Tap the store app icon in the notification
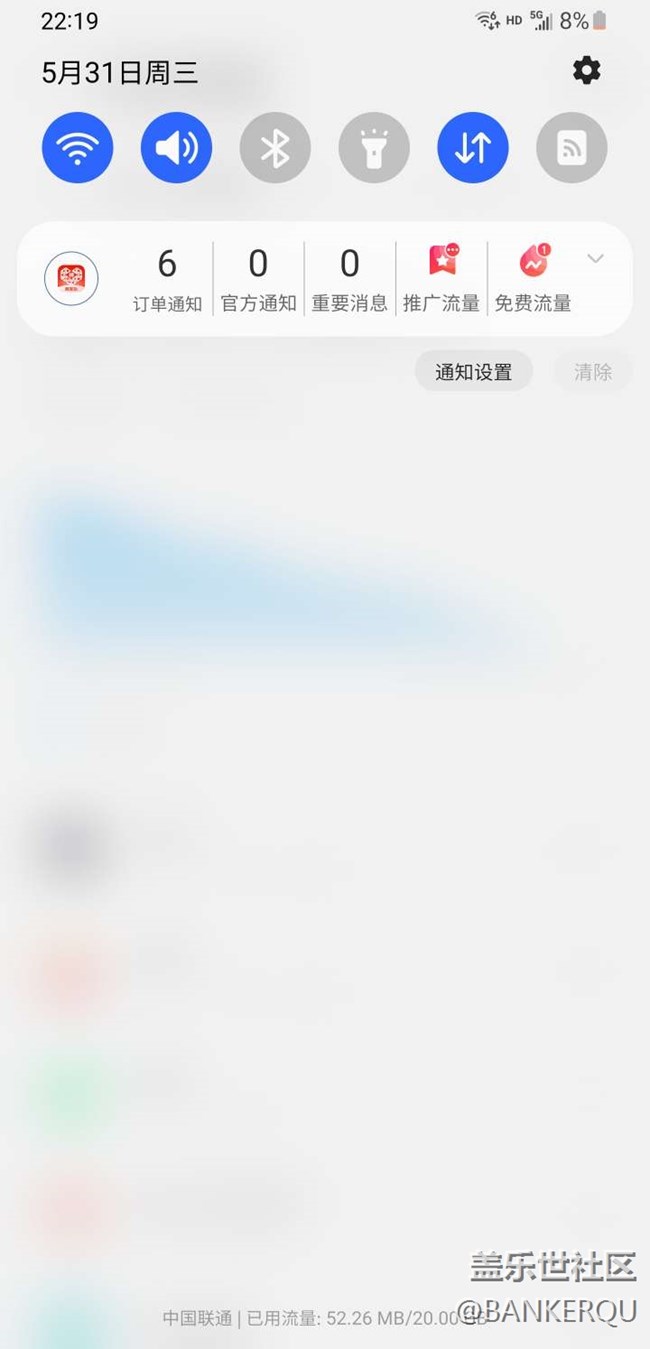 coord(71,278)
